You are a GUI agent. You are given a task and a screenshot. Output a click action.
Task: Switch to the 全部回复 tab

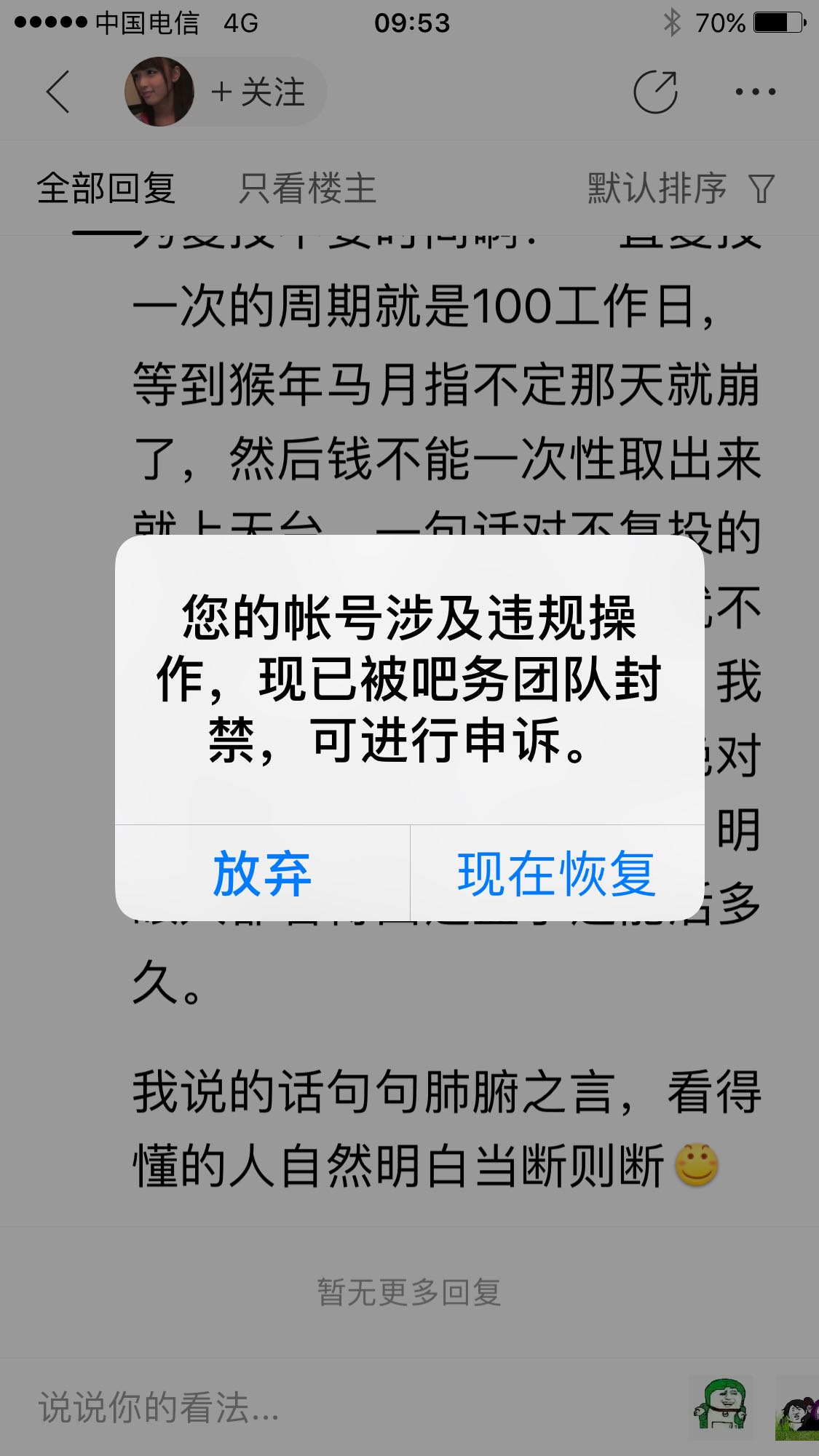(106, 188)
